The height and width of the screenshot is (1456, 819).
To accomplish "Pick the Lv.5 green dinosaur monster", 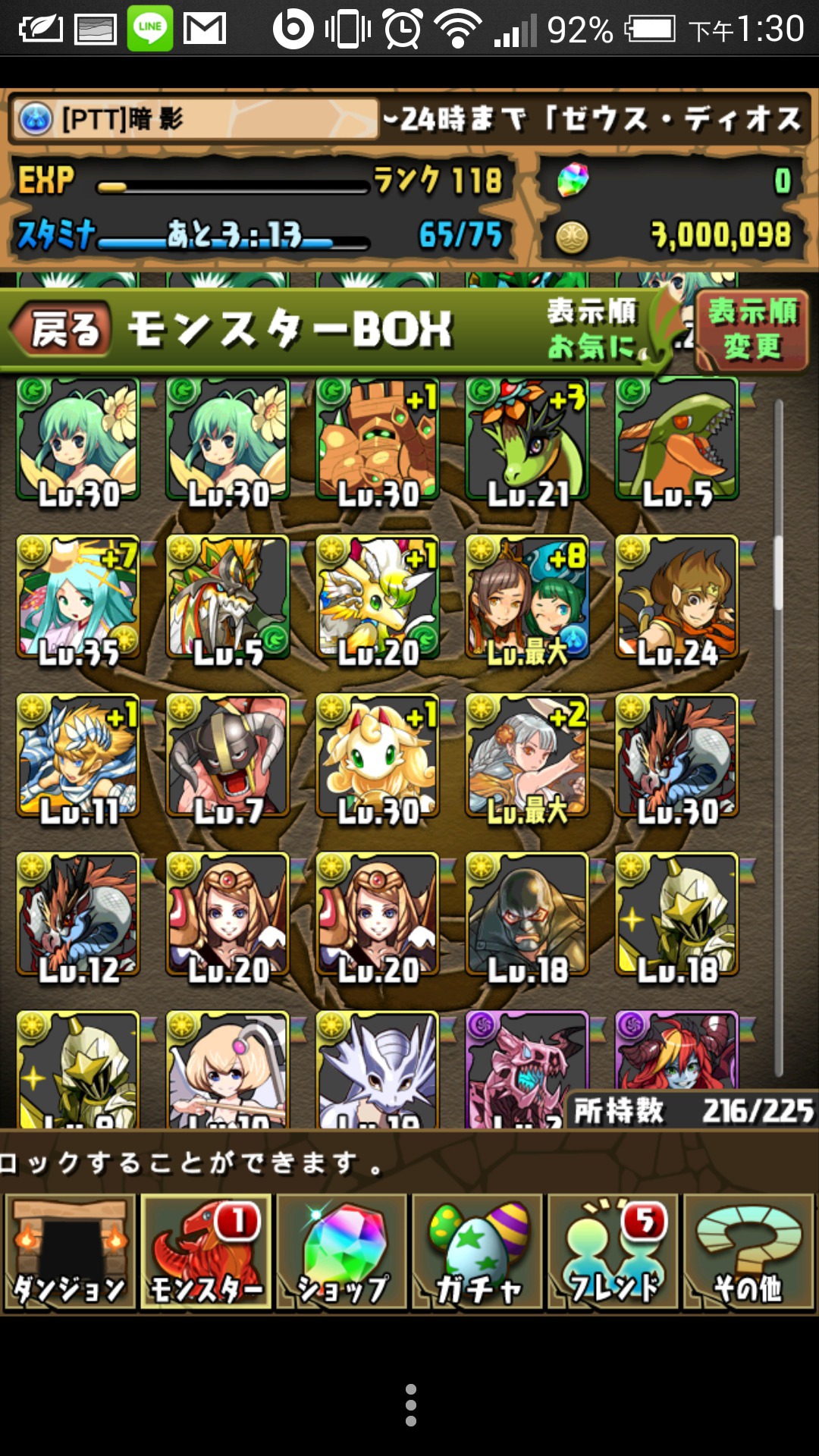I will point(677,440).
